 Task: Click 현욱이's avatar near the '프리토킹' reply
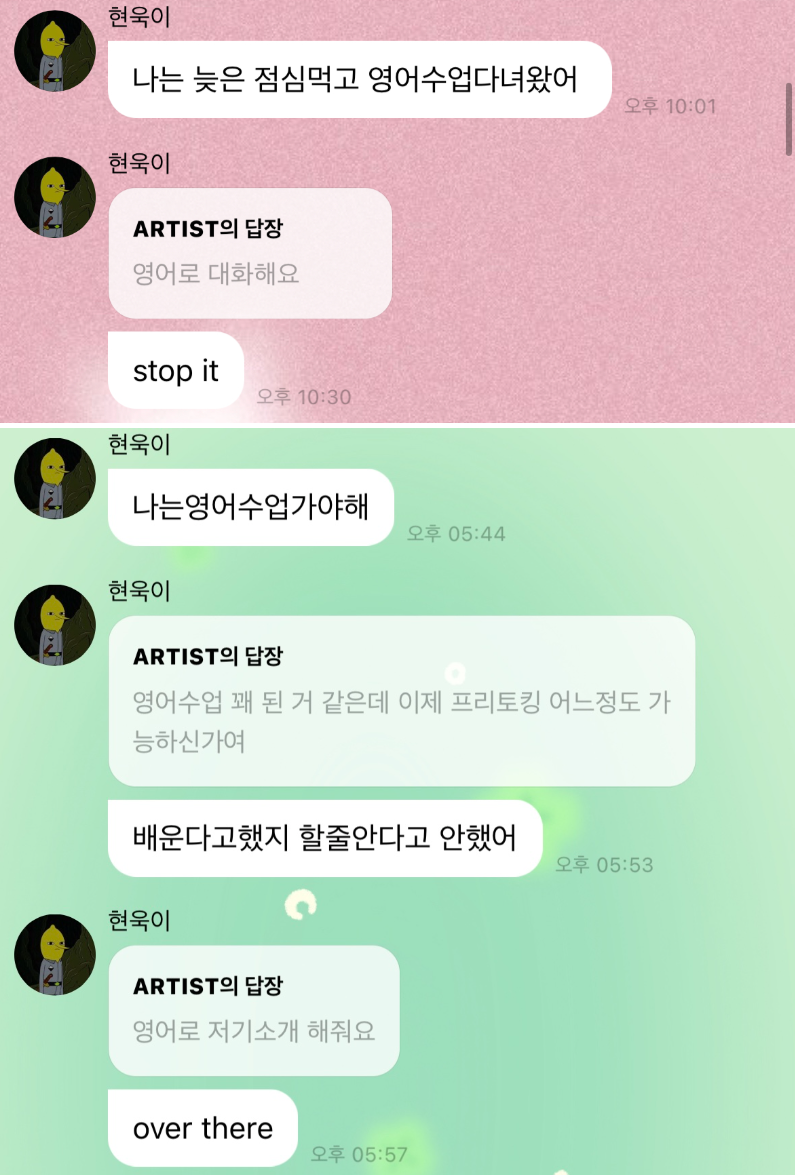54,627
